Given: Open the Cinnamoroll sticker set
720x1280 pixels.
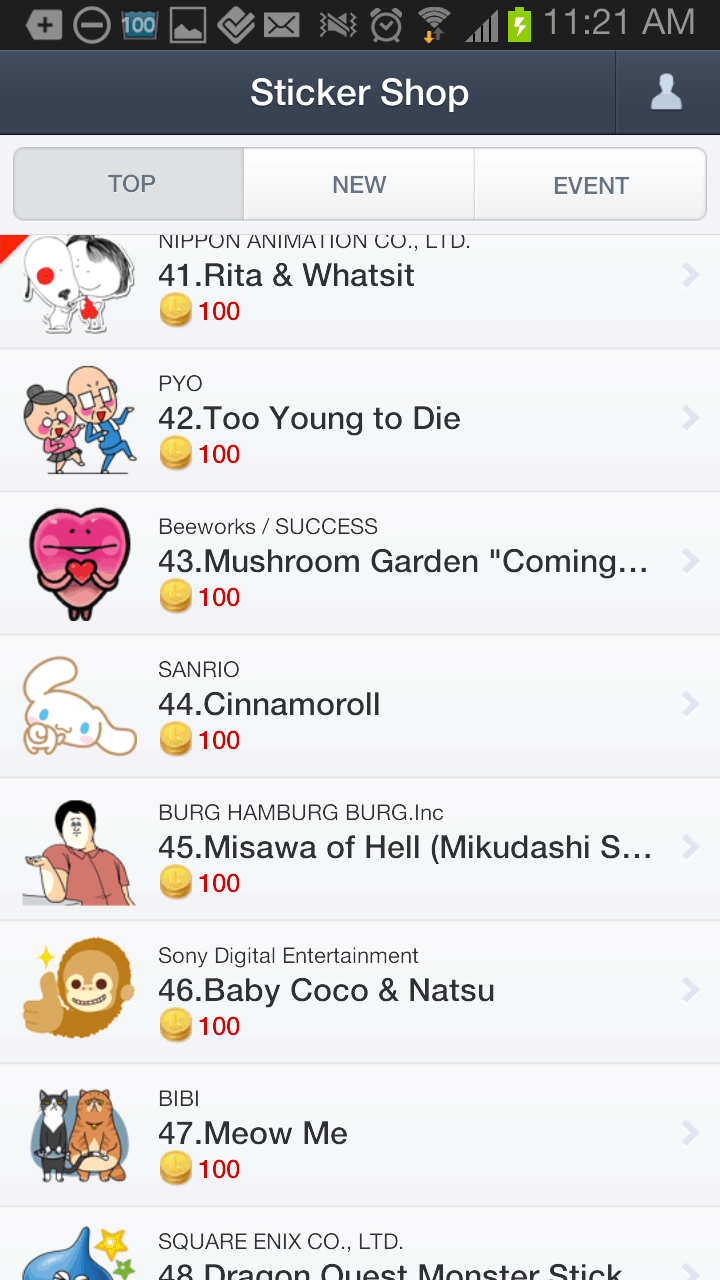Looking at the screenshot, I should [360, 706].
